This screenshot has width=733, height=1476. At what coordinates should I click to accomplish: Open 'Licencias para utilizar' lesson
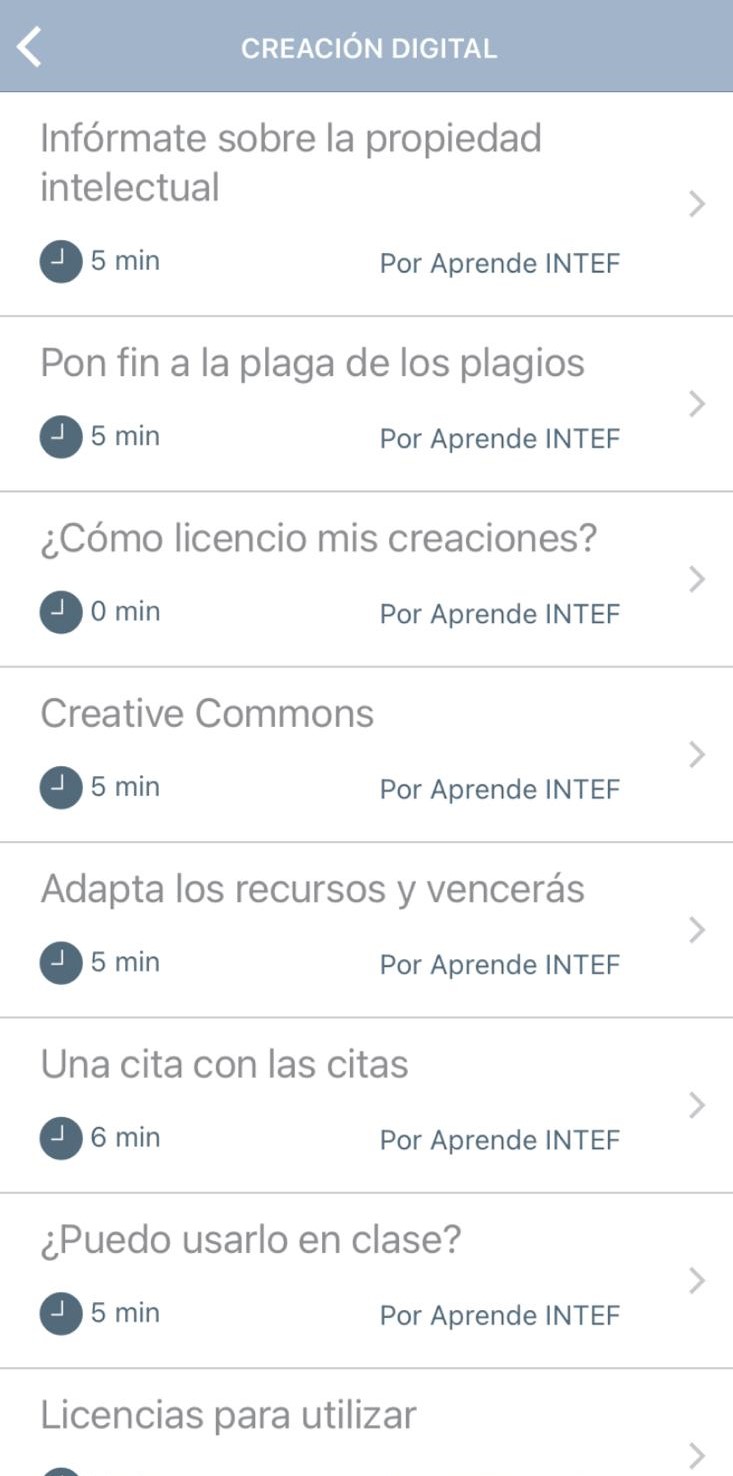pos(366,1423)
